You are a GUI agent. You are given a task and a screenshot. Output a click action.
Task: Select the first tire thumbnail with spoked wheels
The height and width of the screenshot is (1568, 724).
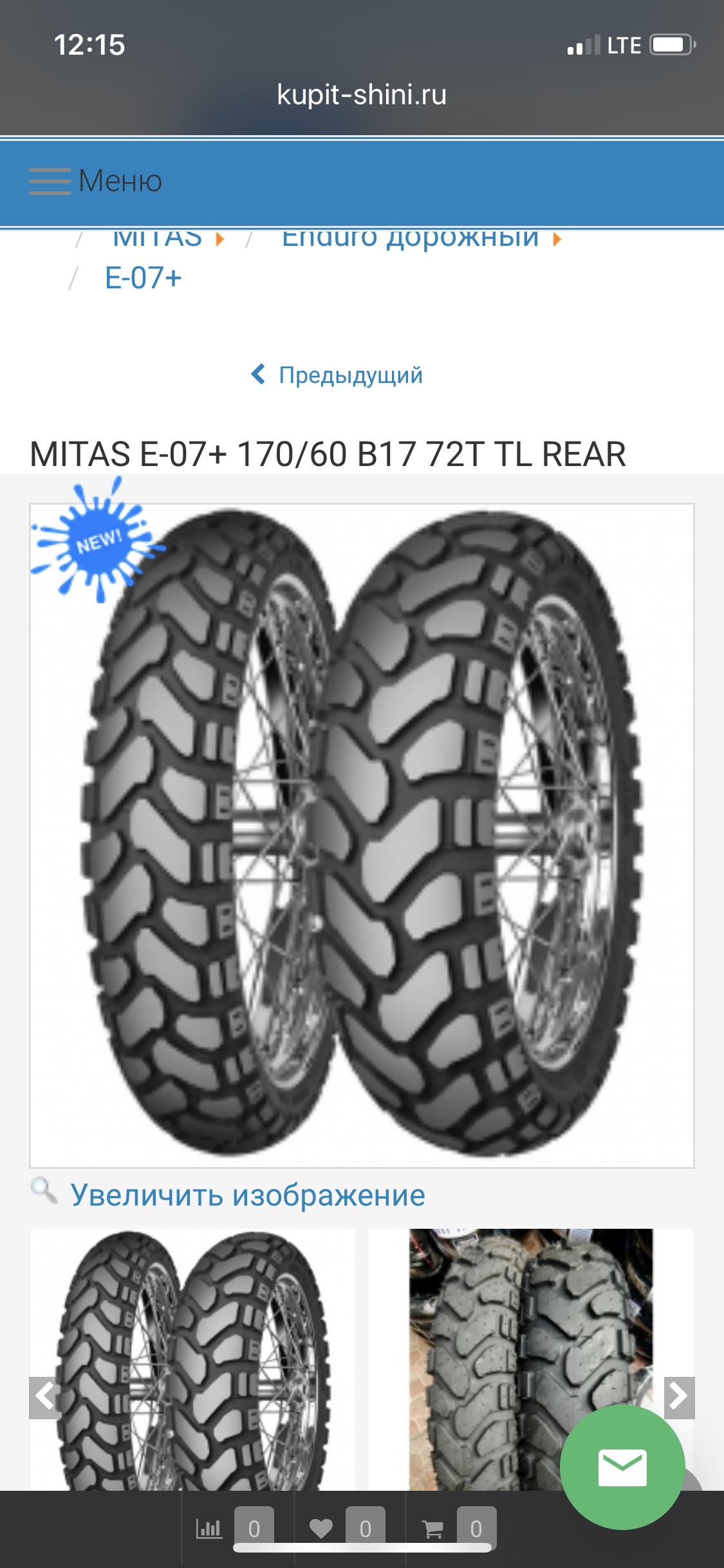click(193, 1358)
